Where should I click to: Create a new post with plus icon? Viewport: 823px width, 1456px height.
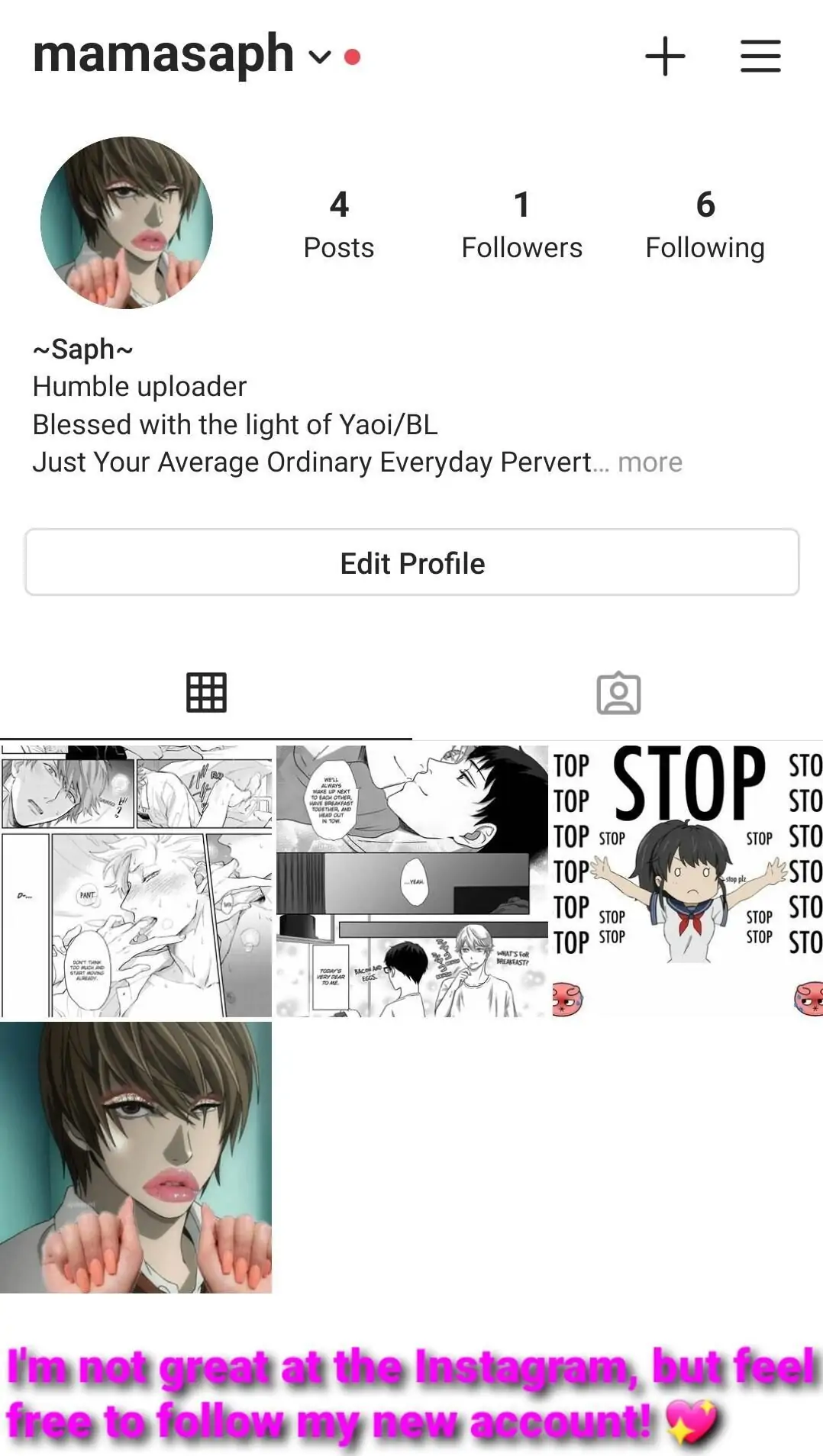(665, 56)
